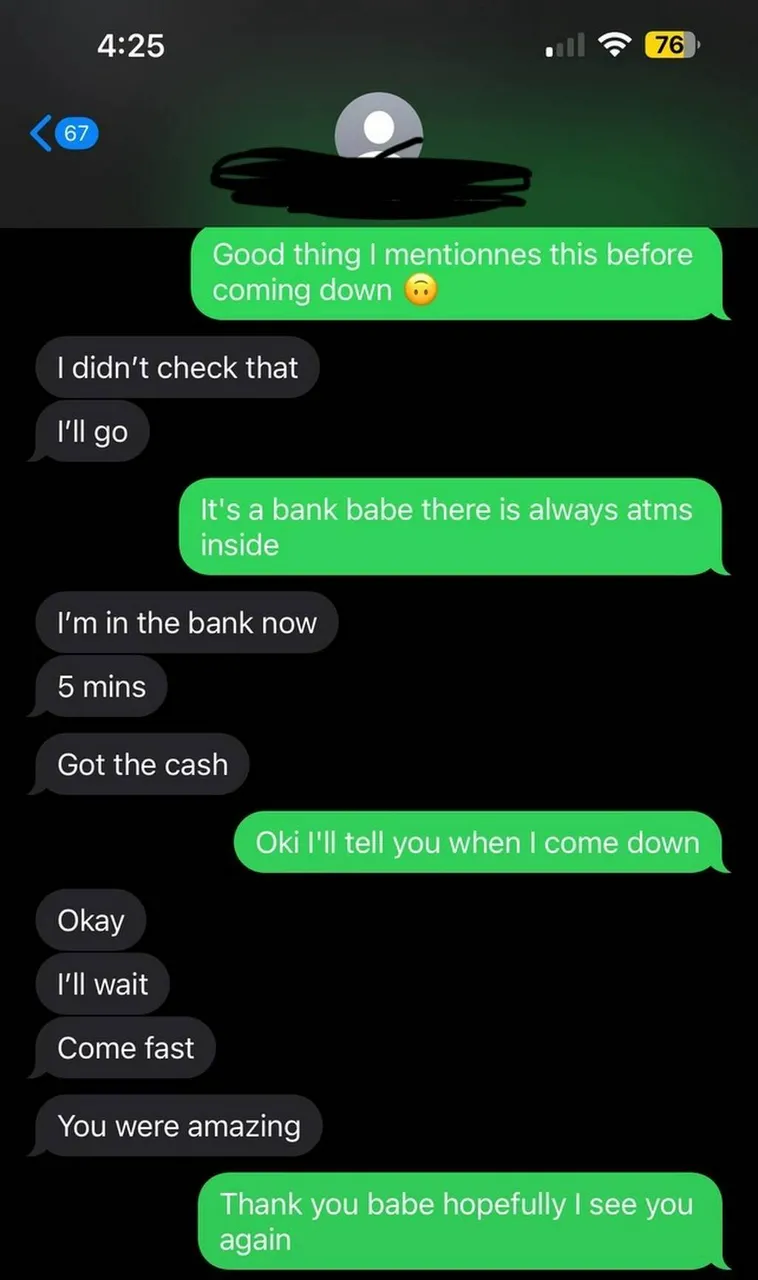Open the contact details from the avatar
The height and width of the screenshot is (1280, 758).
[378, 128]
